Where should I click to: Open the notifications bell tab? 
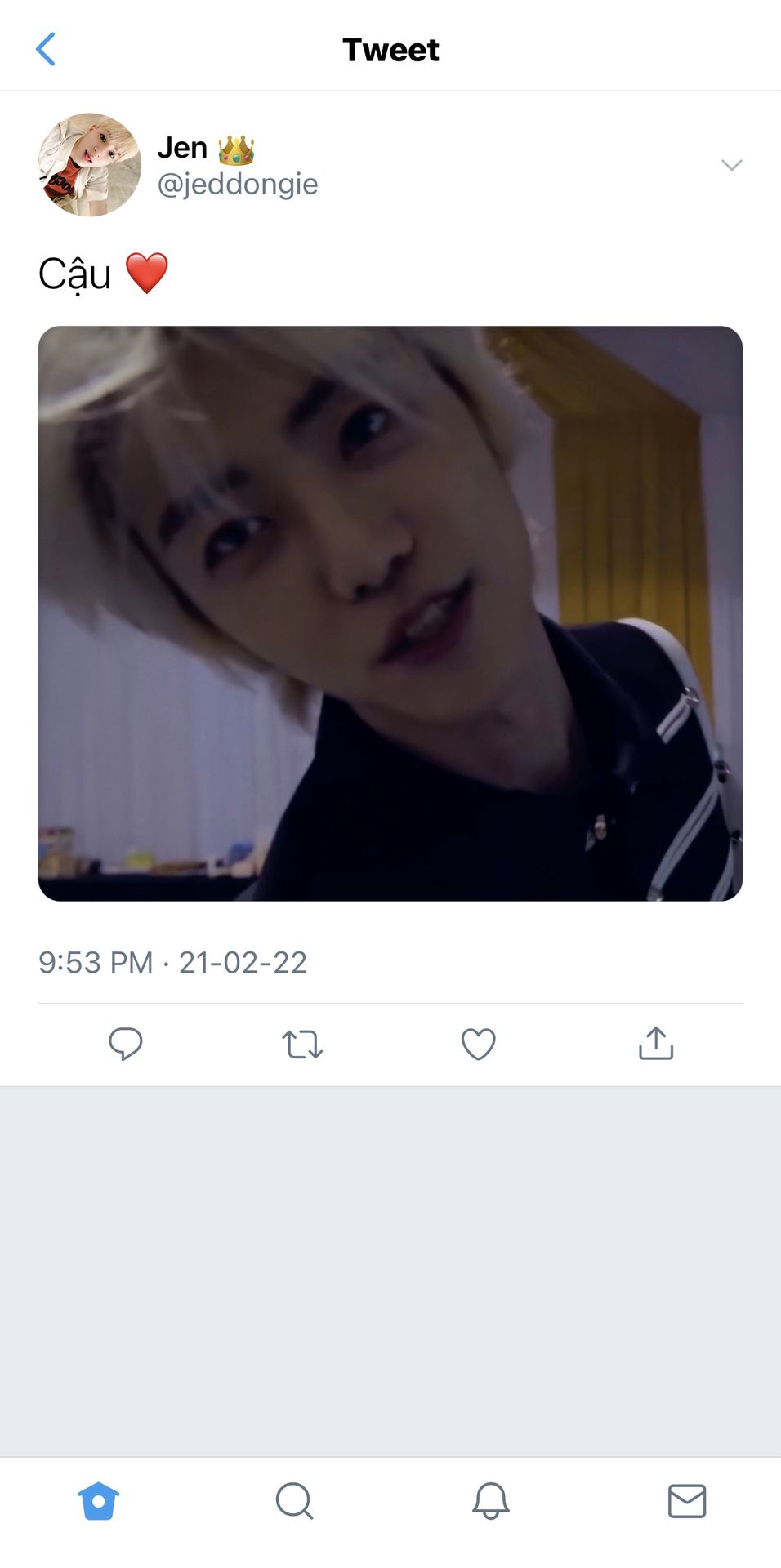[491, 1501]
